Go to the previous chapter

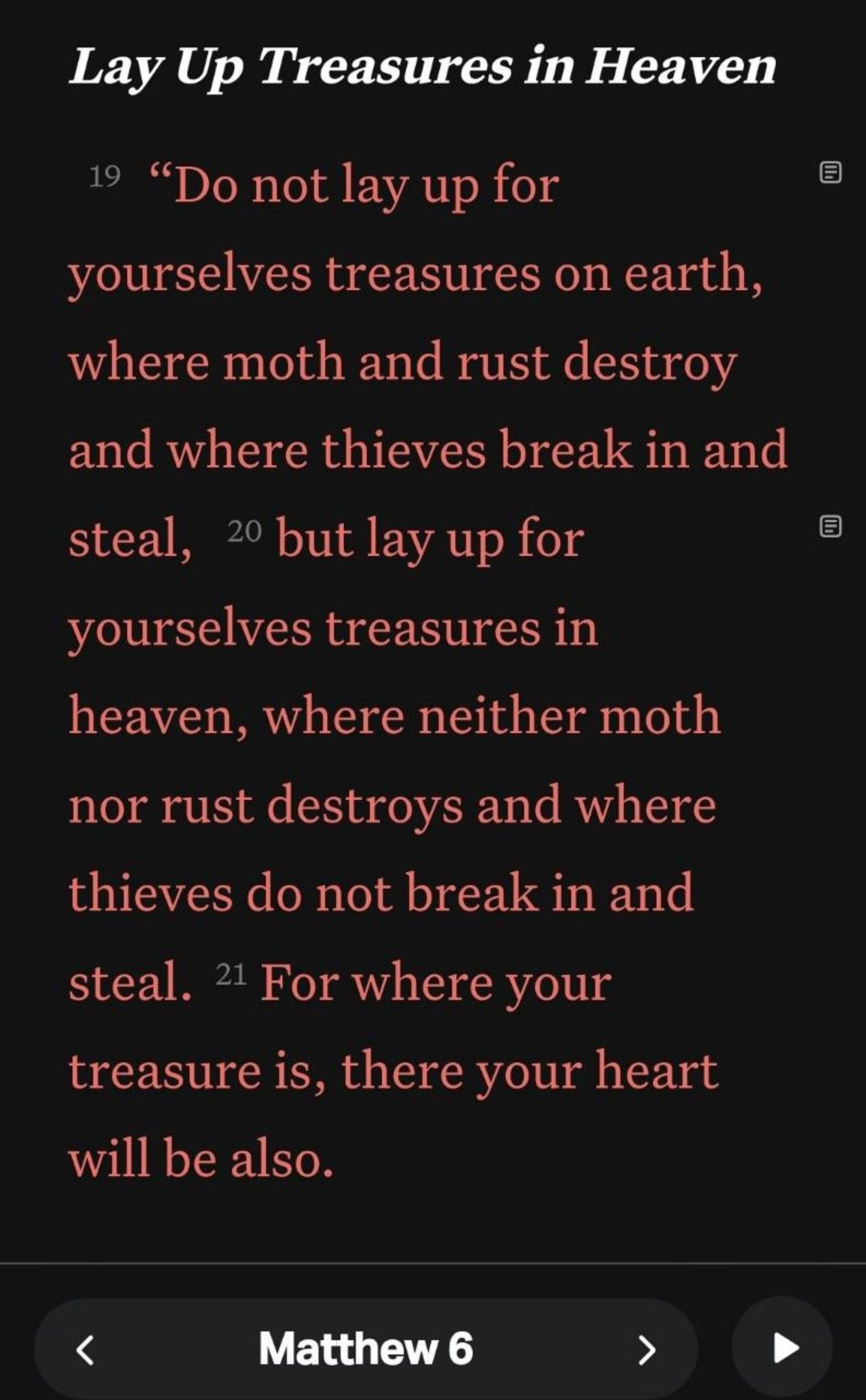(85, 1349)
